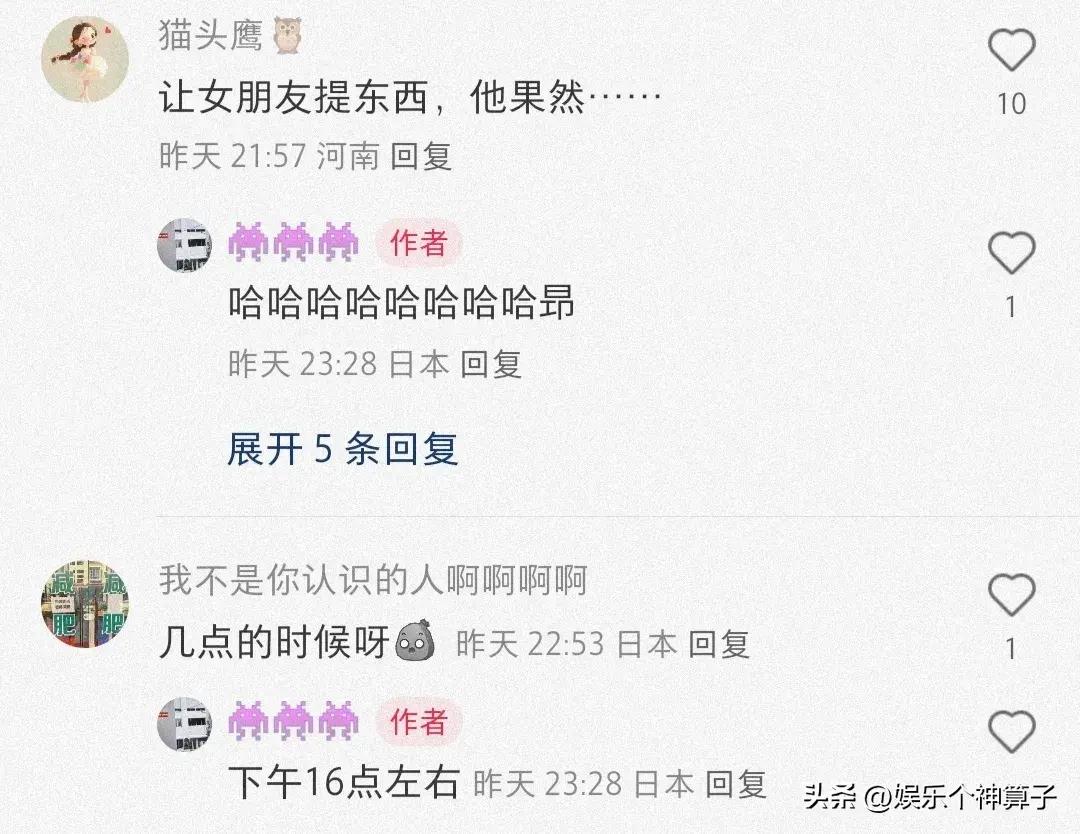This screenshot has width=1080, height=834.
Task: Like 猫头鹰's comment about 女朋友提东西
Action: (x=1011, y=51)
